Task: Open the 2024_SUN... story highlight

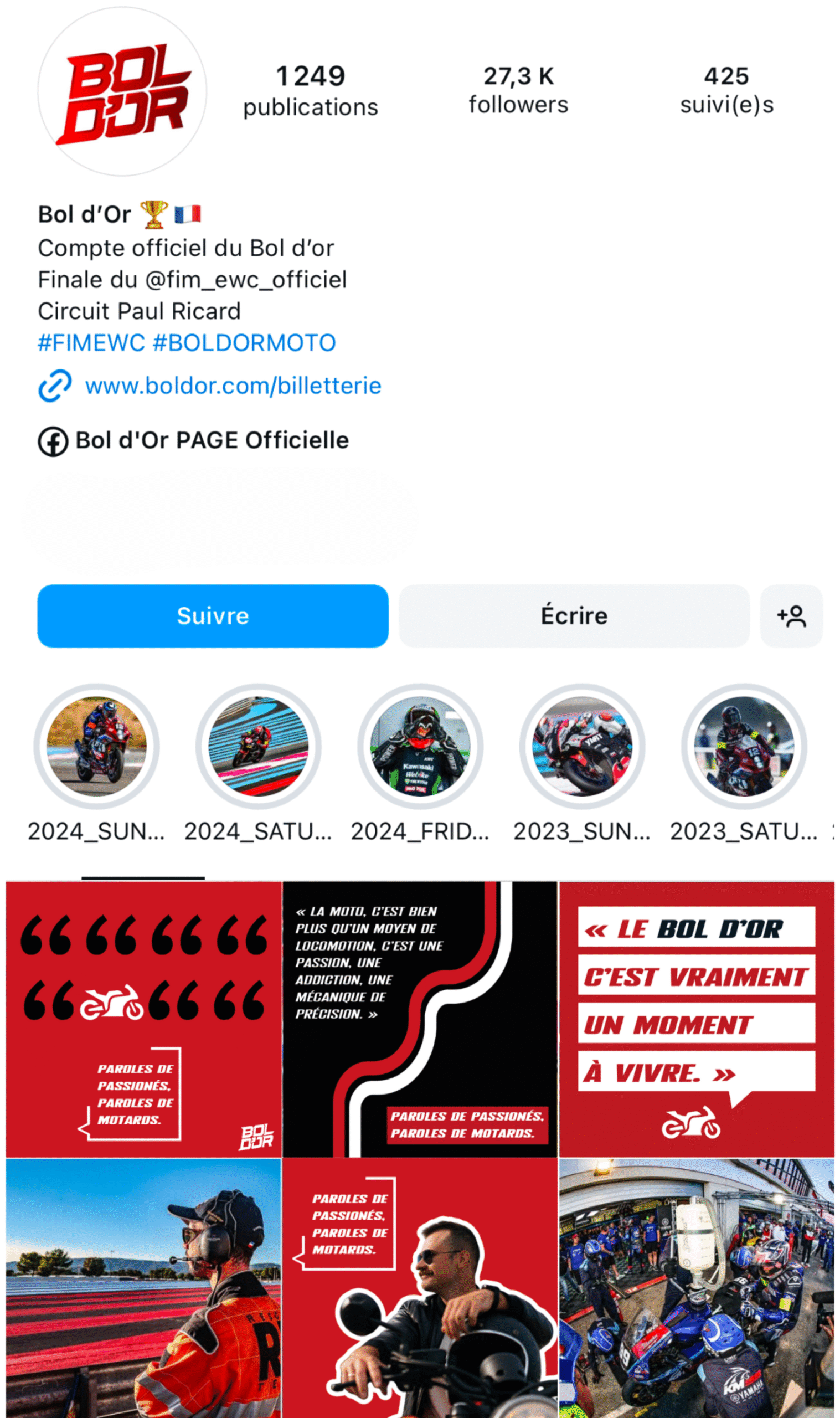Action: [x=97, y=746]
